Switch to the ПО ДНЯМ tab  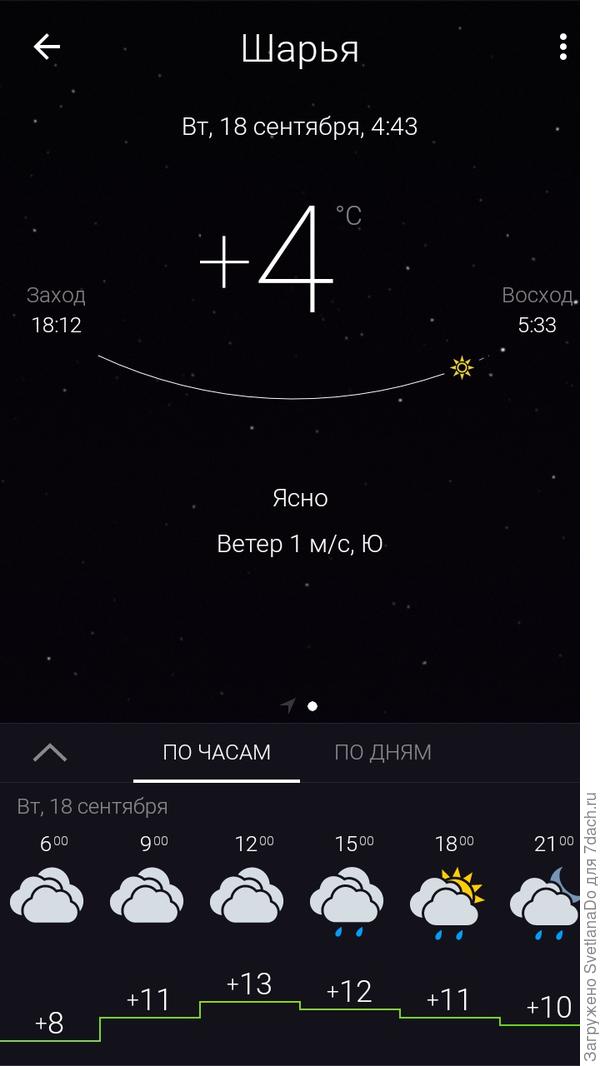383,752
